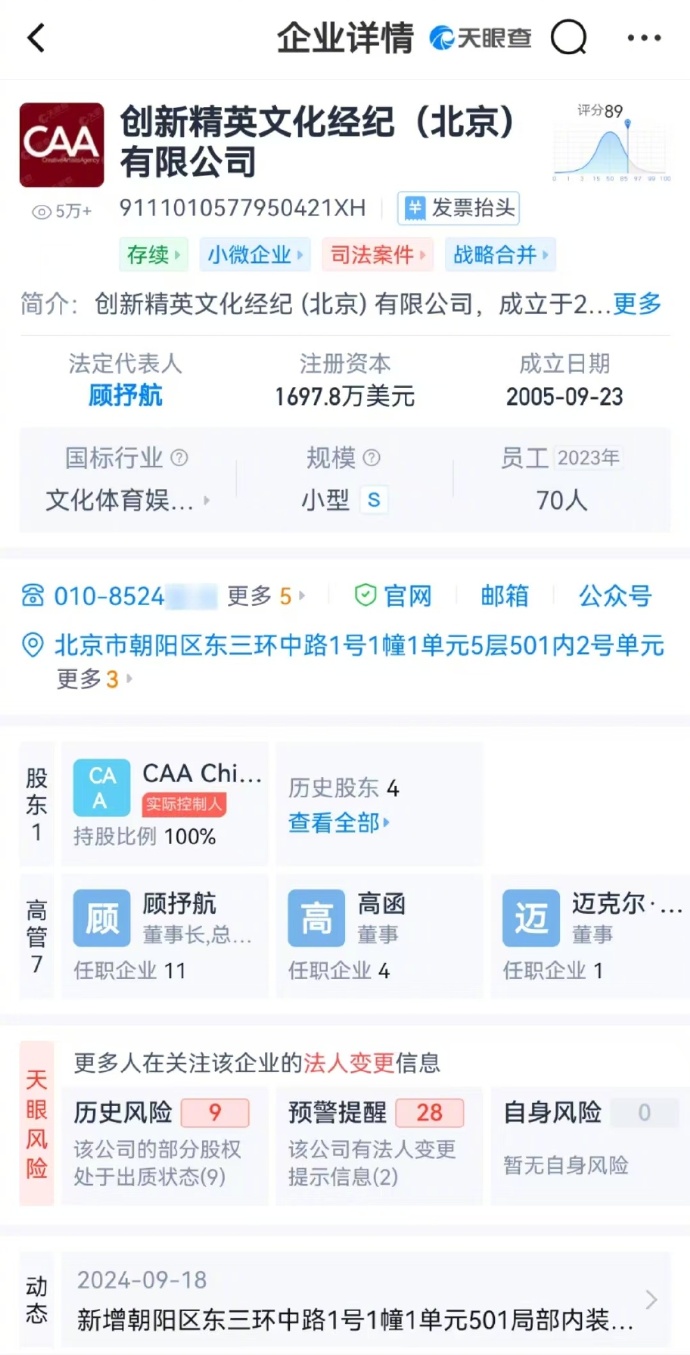The height and width of the screenshot is (1355, 690).
Task: Expand the company intro with 更多
Action: [x=637, y=304]
